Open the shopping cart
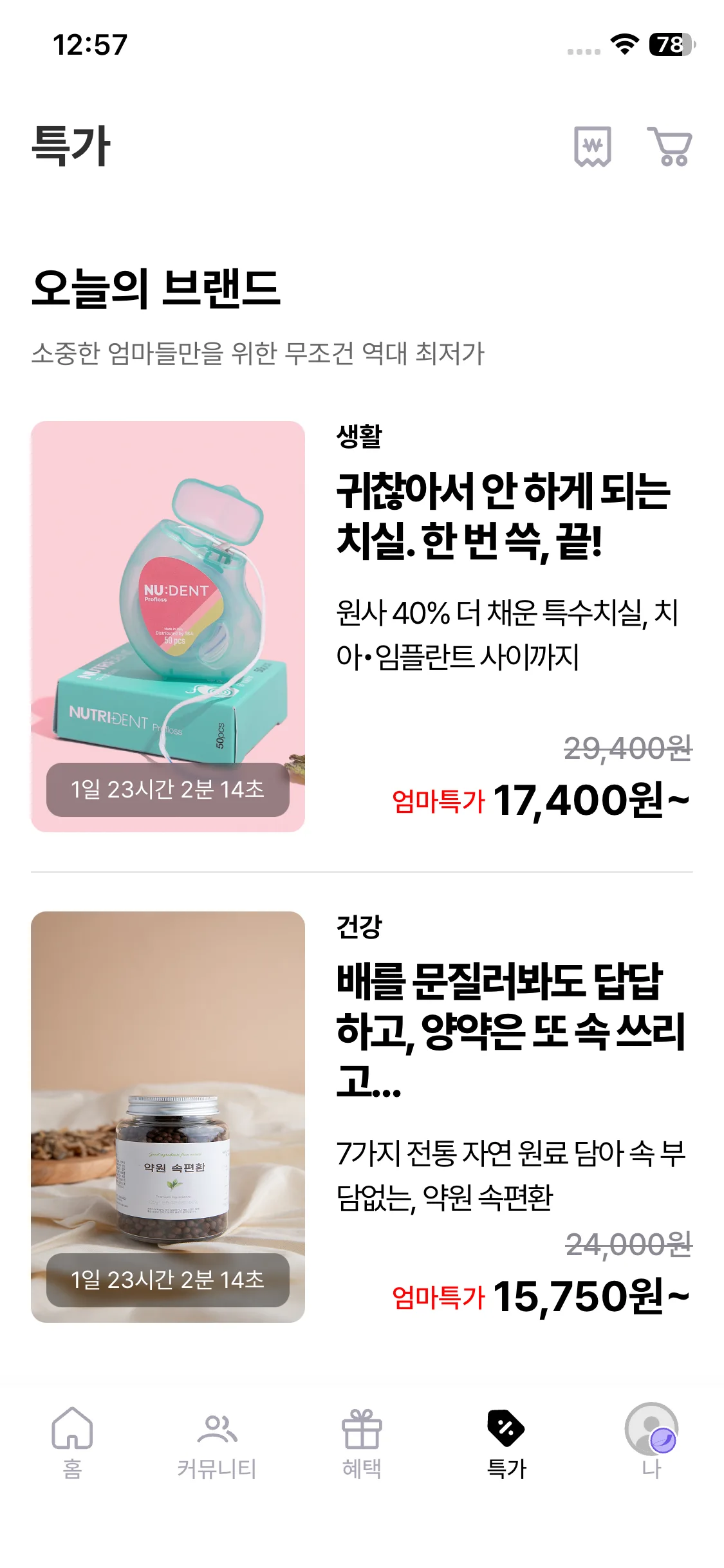The image size is (724, 1568). point(669,147)
